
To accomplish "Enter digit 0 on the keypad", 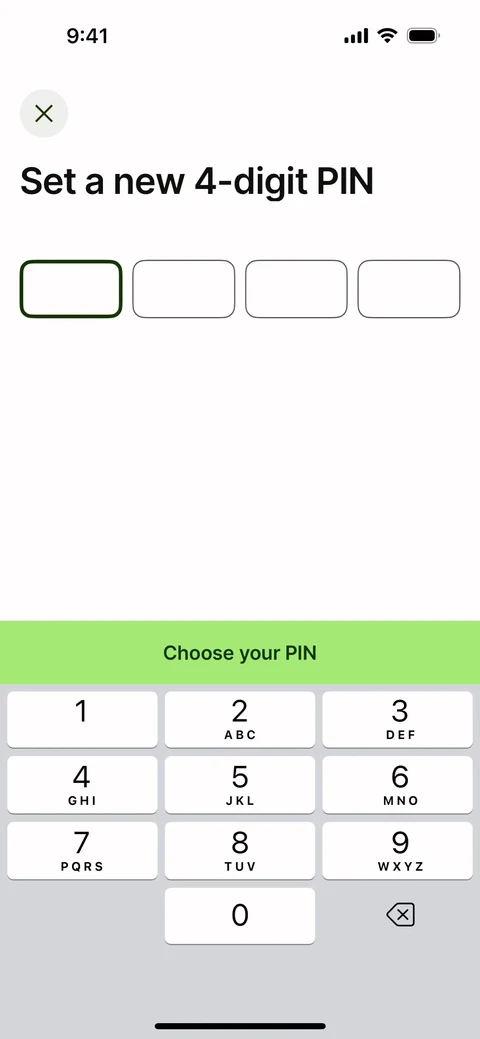I will pos(240,916).
